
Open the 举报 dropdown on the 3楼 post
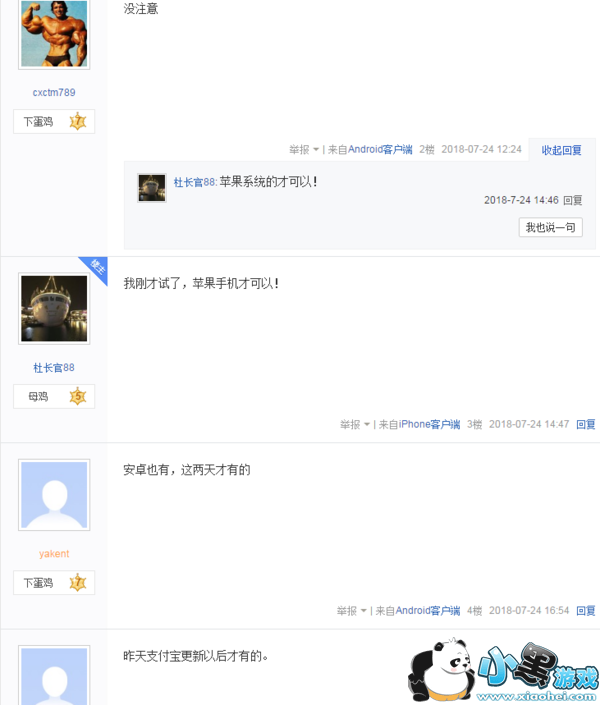(354, 425)
